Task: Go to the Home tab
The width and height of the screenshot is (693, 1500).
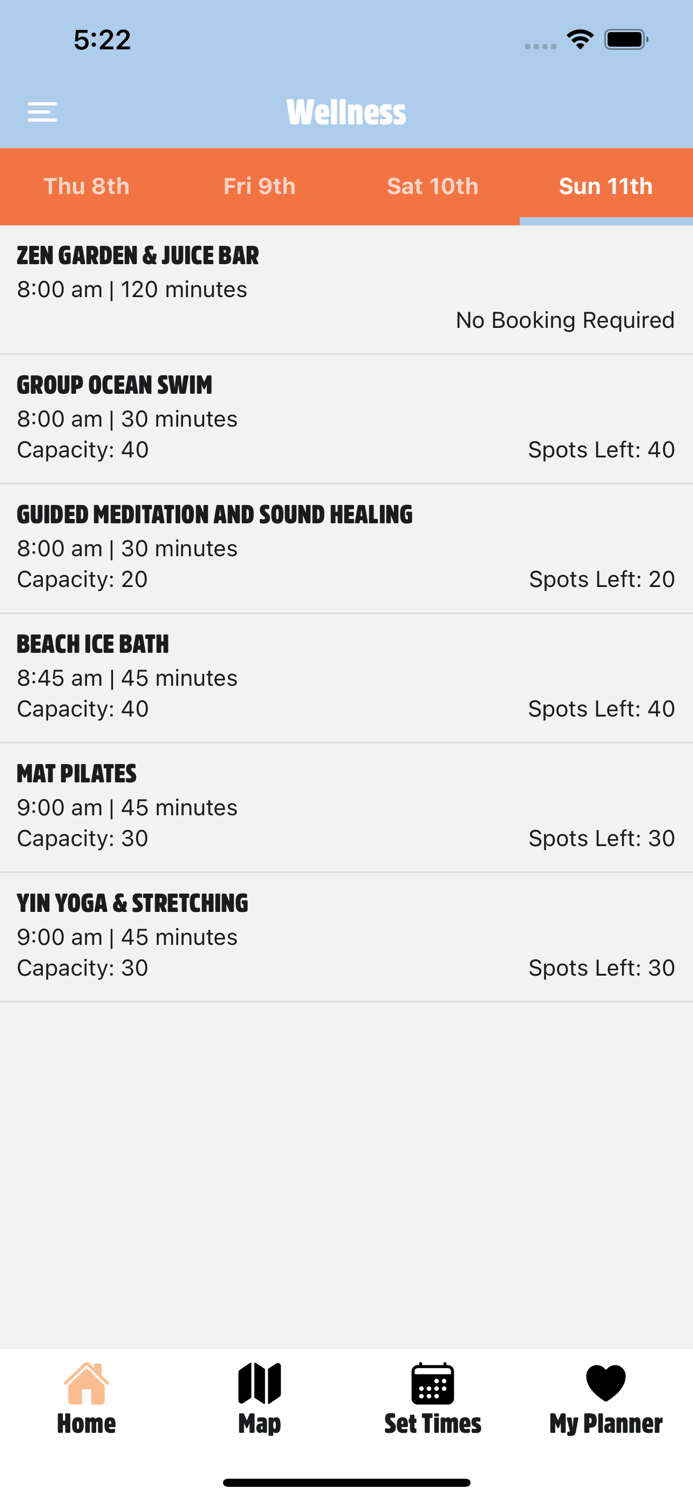Action: [87, 1398]
